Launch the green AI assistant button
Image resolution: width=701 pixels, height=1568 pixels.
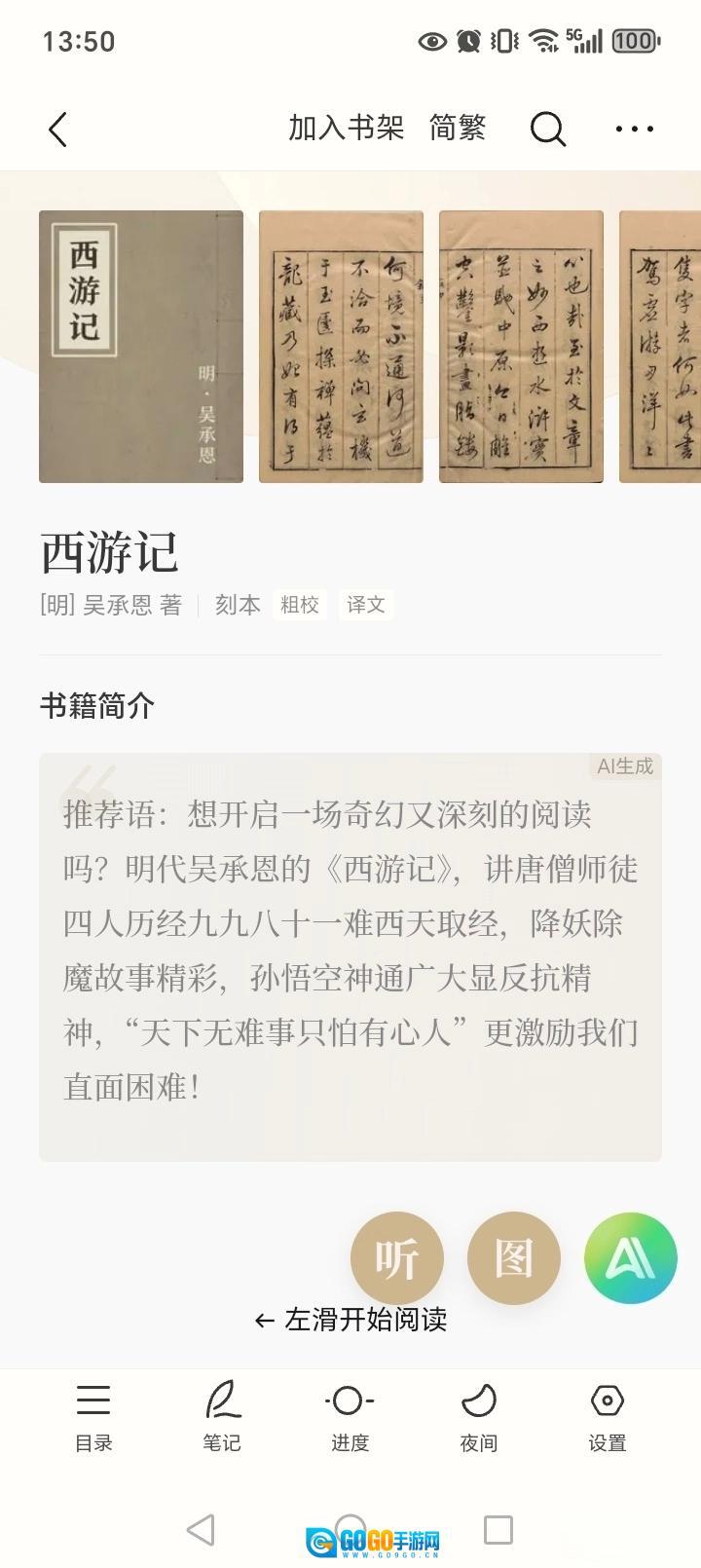click(x=631, y=1258)
